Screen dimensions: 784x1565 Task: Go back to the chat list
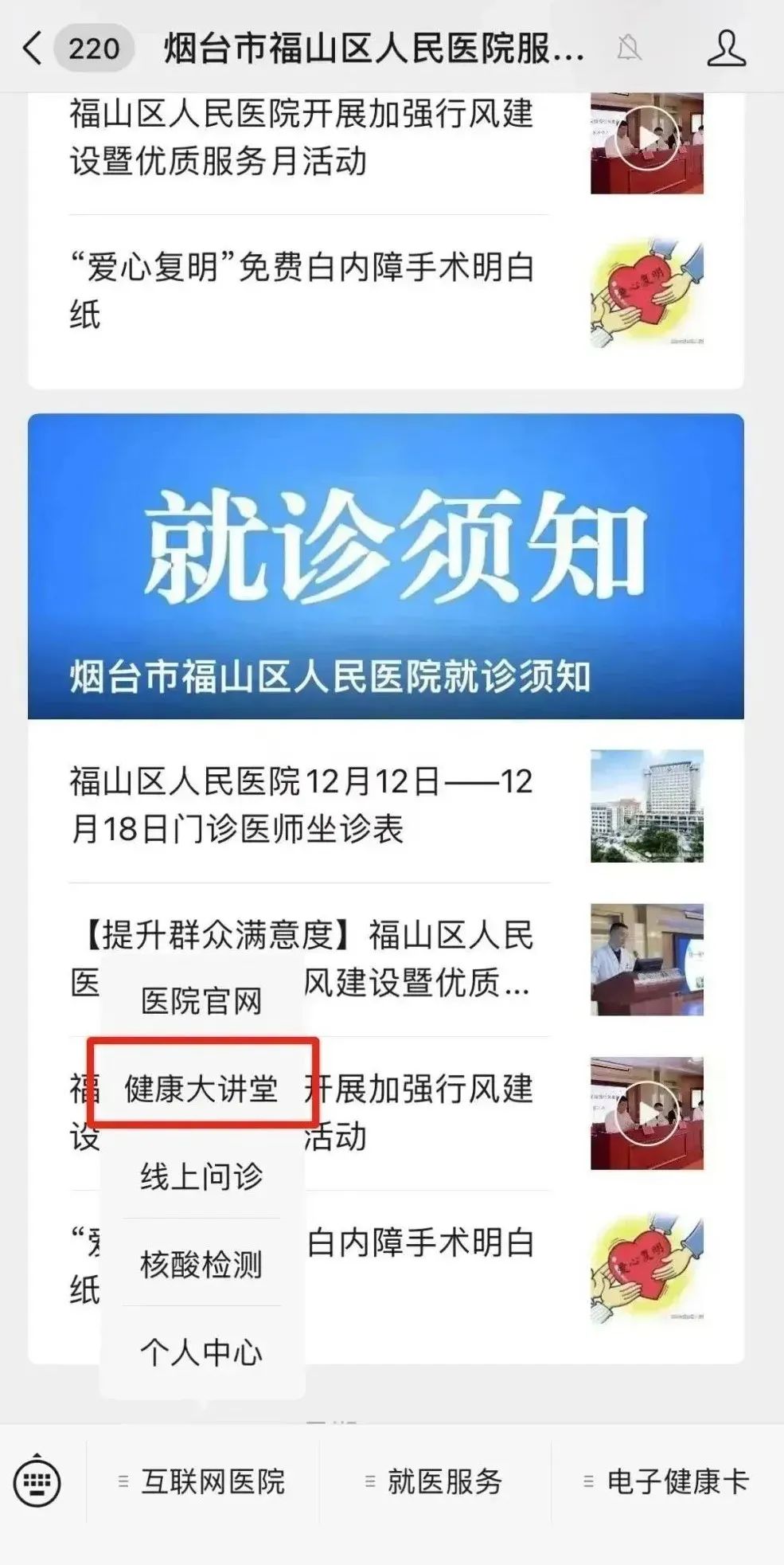(x=32, y=49)
